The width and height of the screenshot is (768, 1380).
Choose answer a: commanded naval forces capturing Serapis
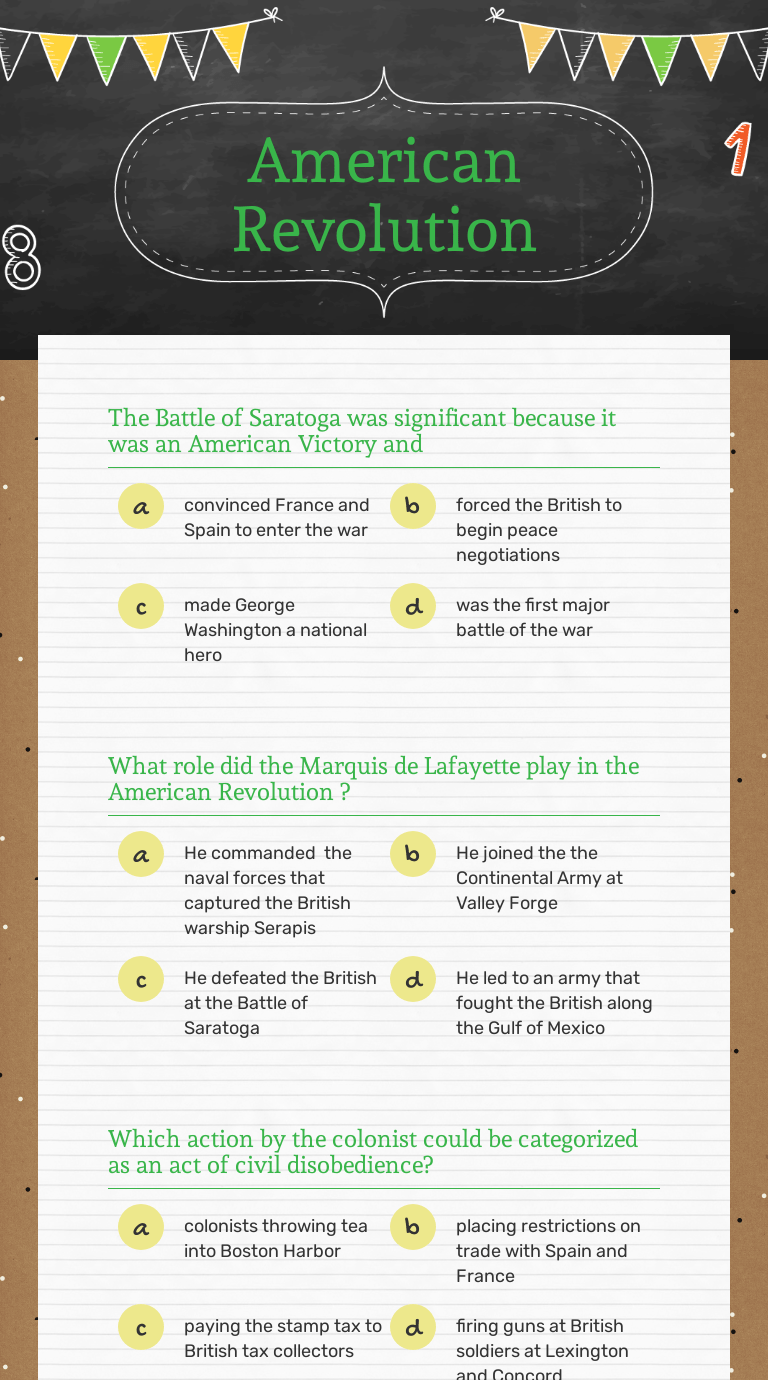pos(141,854)
